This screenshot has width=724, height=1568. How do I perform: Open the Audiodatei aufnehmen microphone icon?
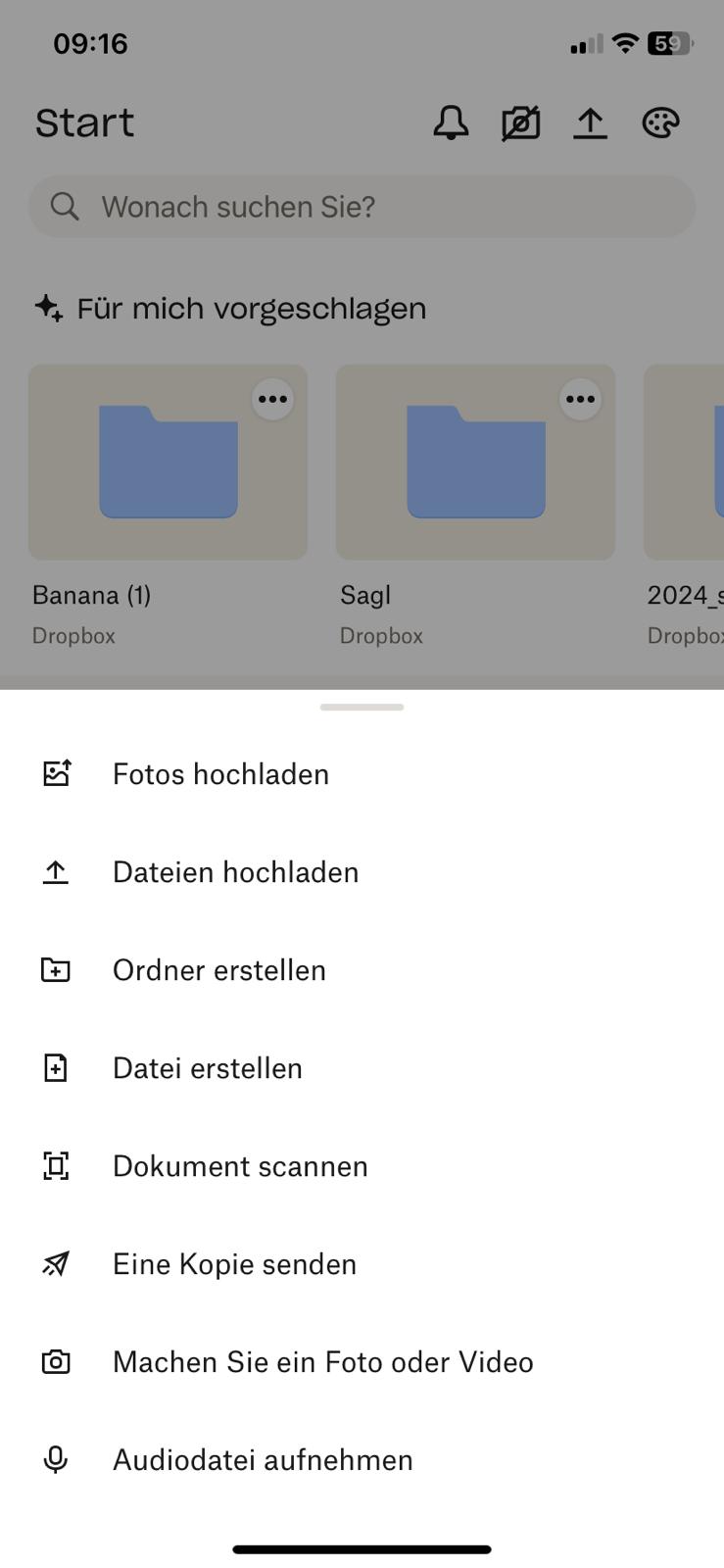[x=57, y=1459]
